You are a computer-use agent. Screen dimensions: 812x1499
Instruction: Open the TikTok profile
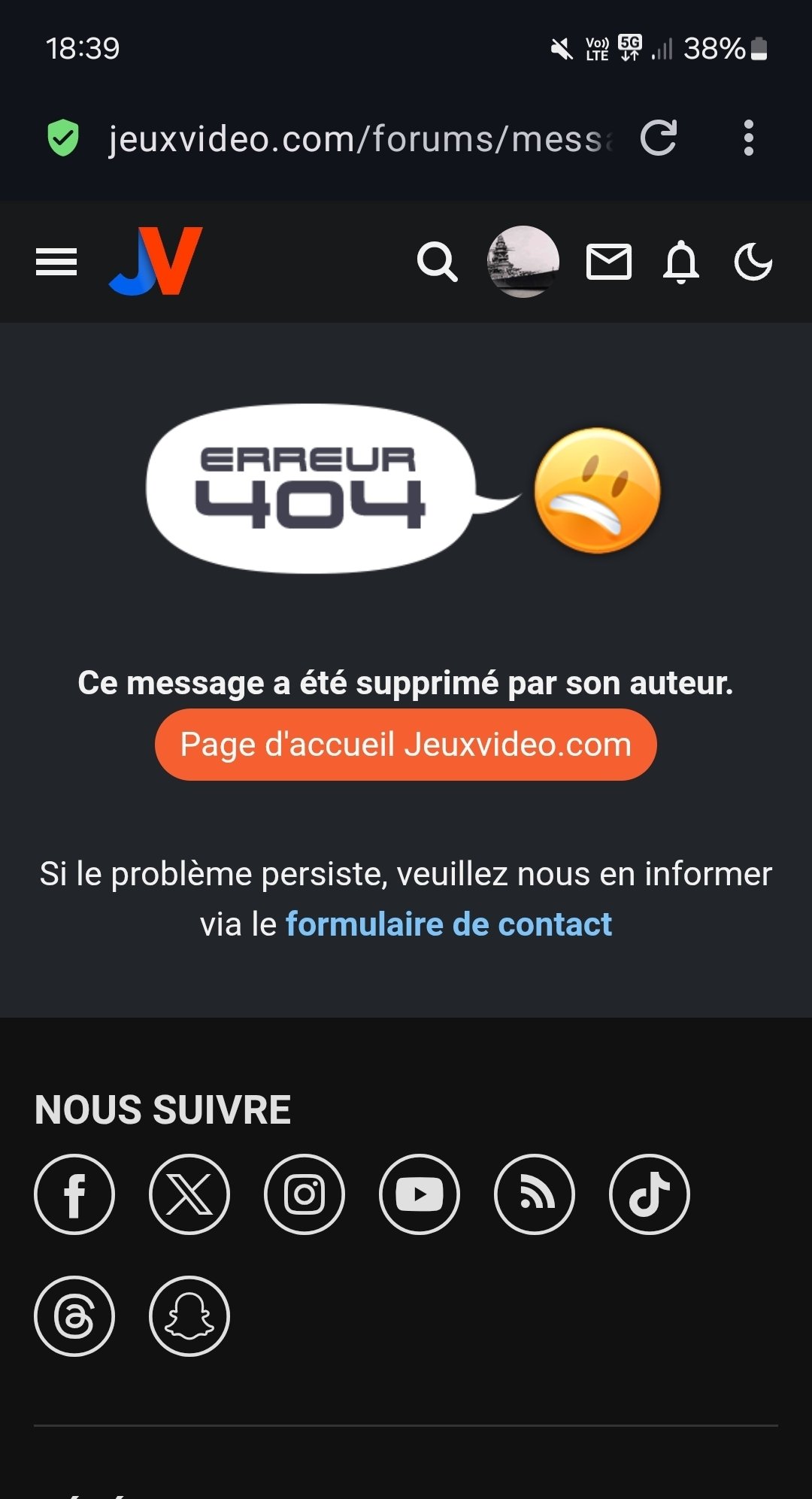[x=650, y=1194]
